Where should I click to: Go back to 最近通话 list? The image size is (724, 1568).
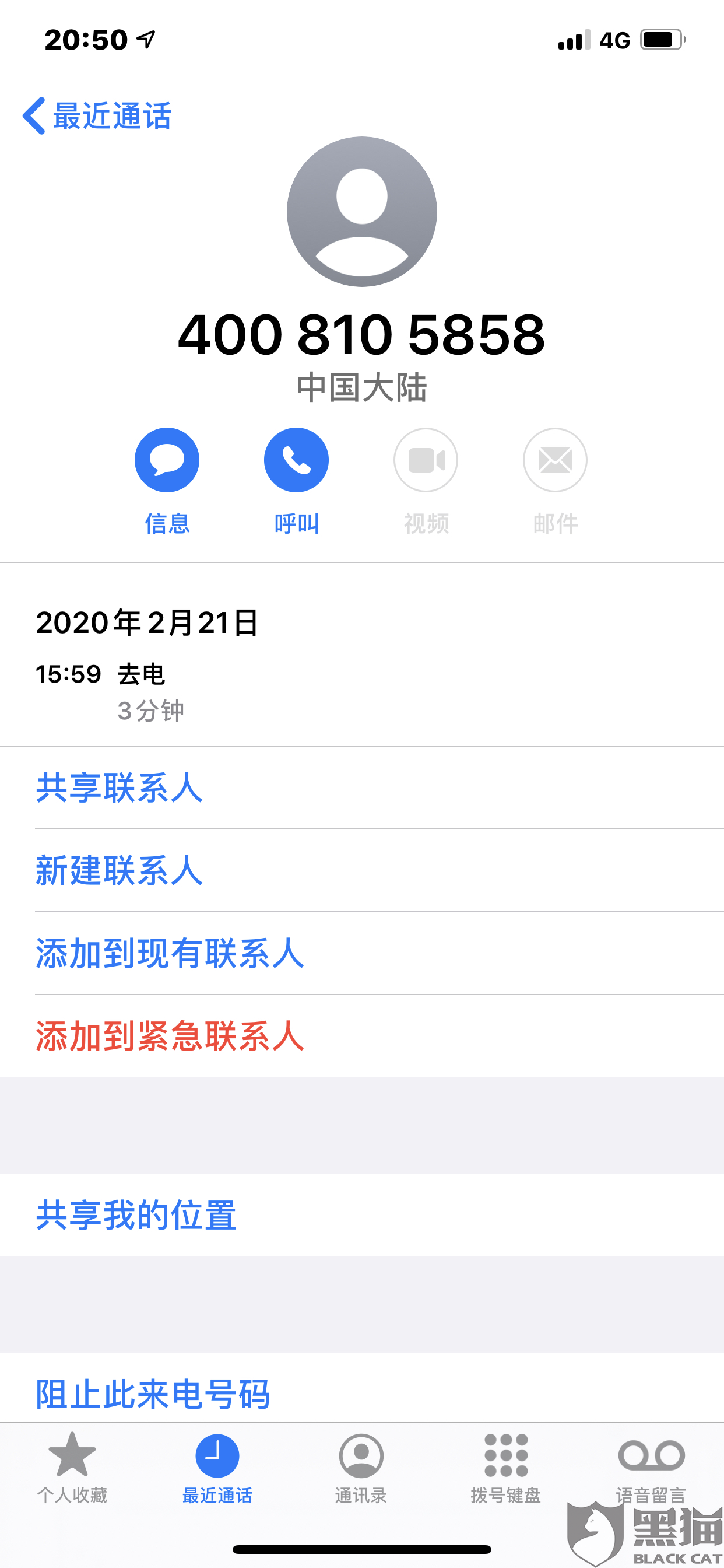pos(97,116)
